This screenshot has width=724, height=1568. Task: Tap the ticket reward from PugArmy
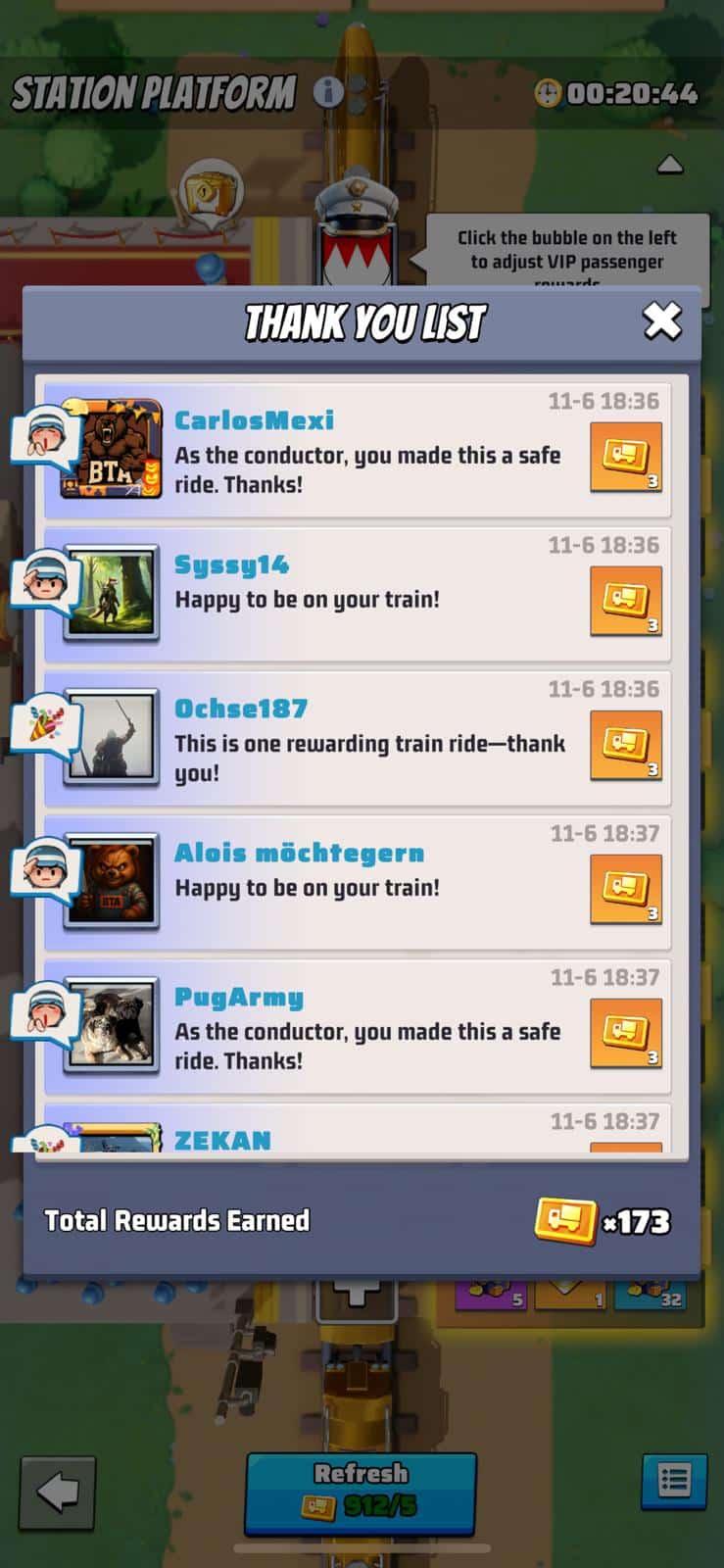pos(626,1033)
